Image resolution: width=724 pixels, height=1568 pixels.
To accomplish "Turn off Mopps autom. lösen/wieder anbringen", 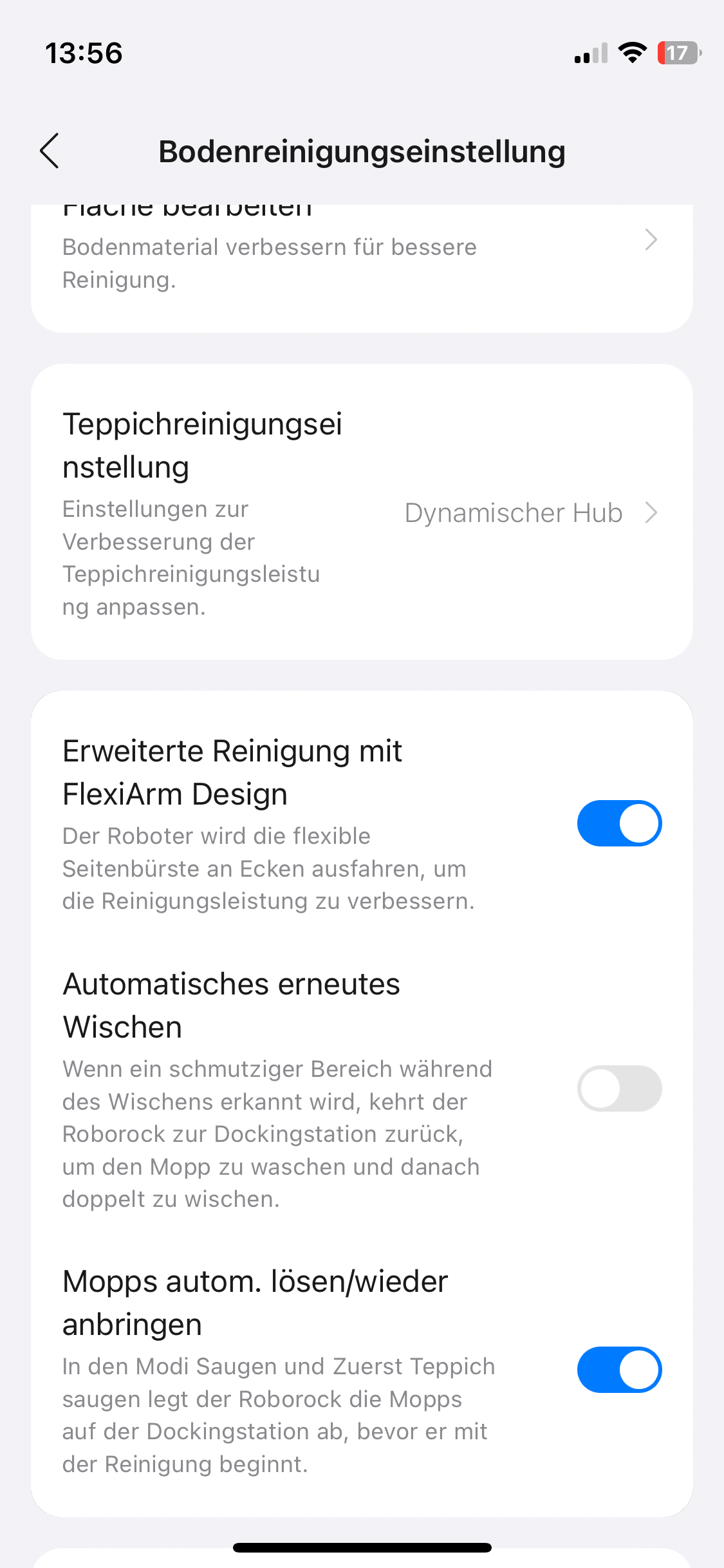I will 618,1370.
